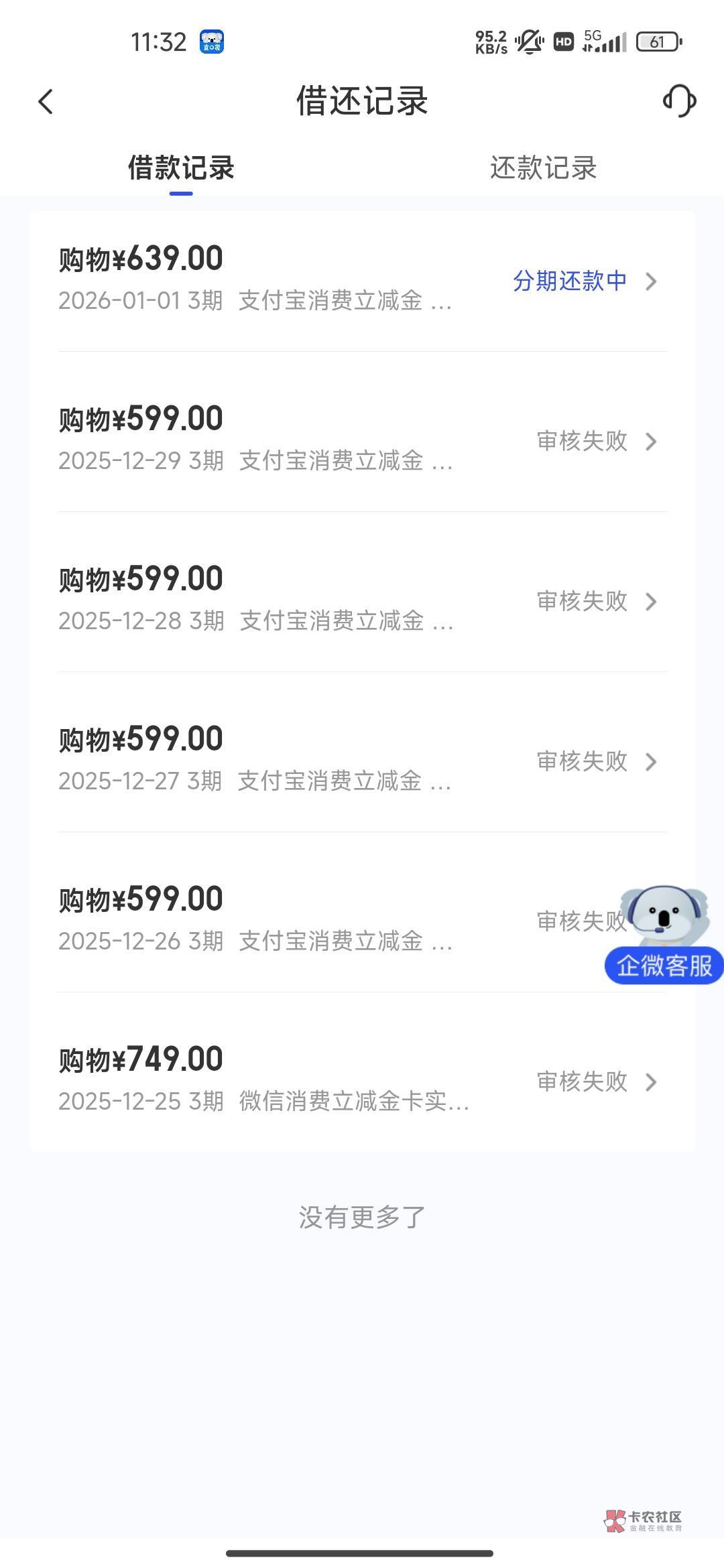Open the 2025-12-26 ¥599.00 record
The image size is (724, 1568).
point(322,921)
